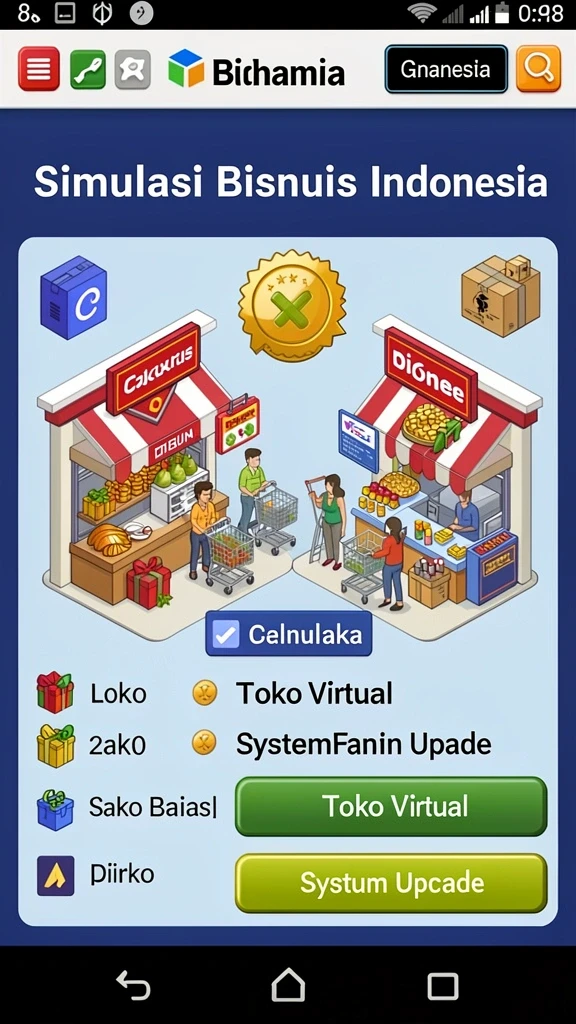
Task: Tap the green wrench tool icon
Action: 88,69
